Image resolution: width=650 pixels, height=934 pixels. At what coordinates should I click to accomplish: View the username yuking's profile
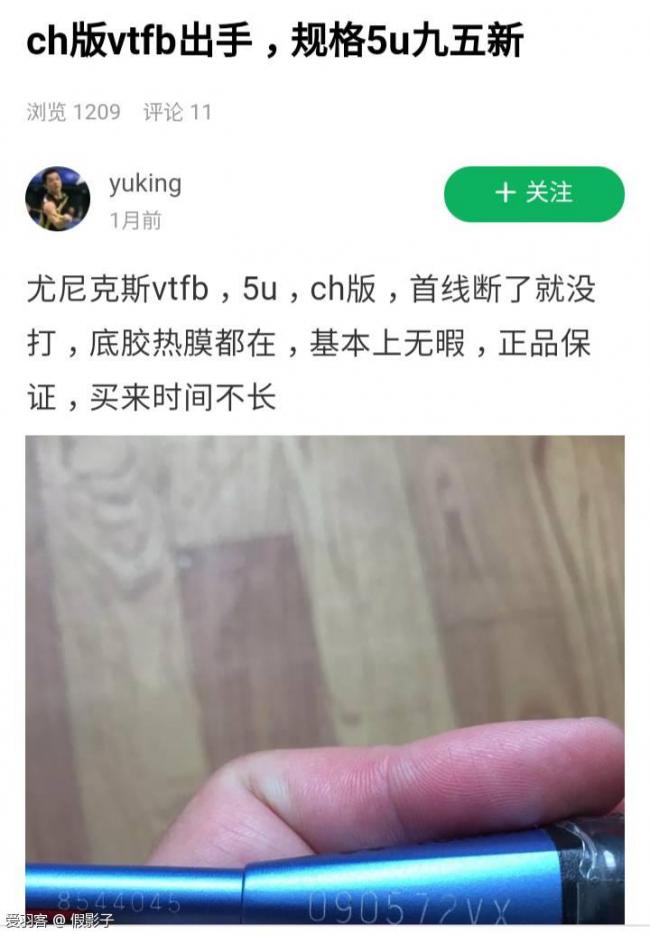point(145,184)
